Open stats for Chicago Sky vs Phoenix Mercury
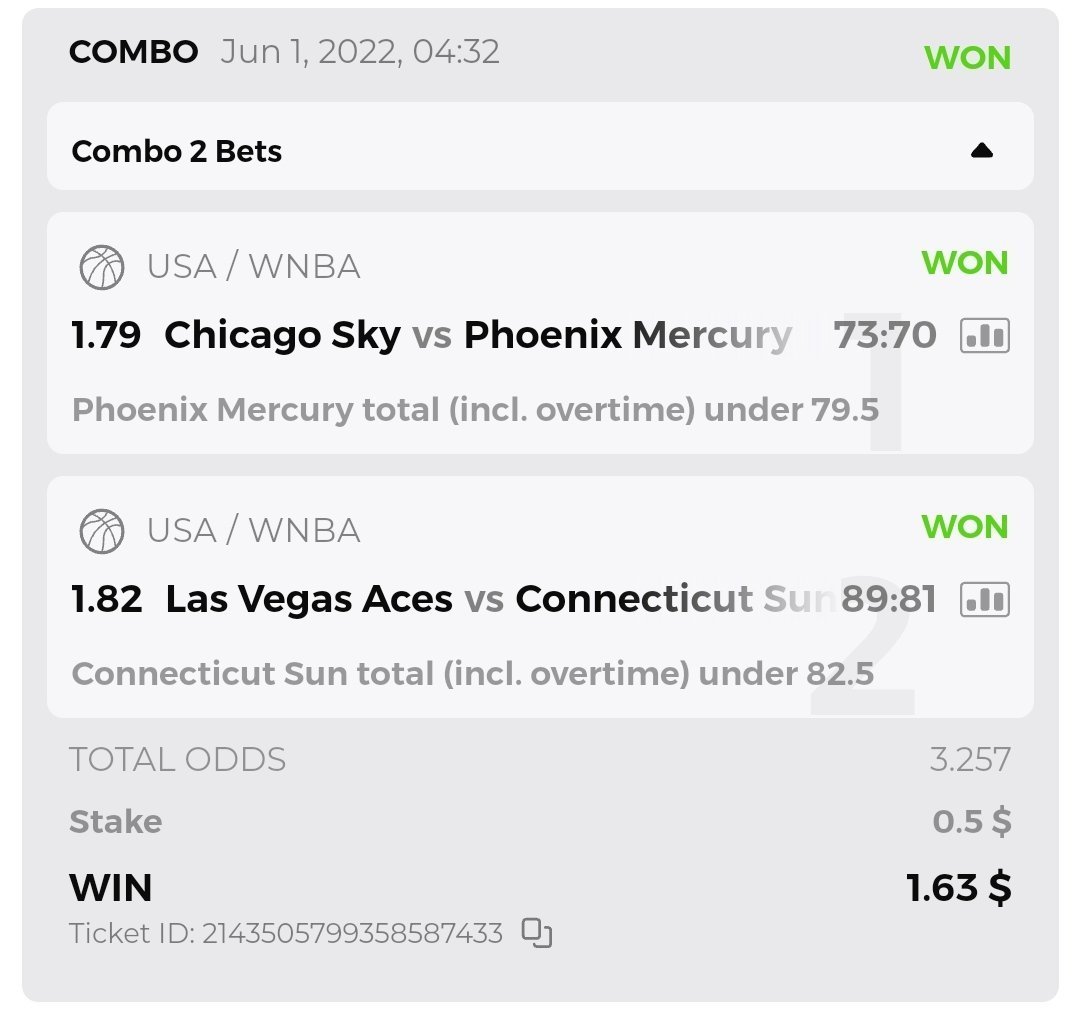1080x1022 pixels. coord(985,336)
